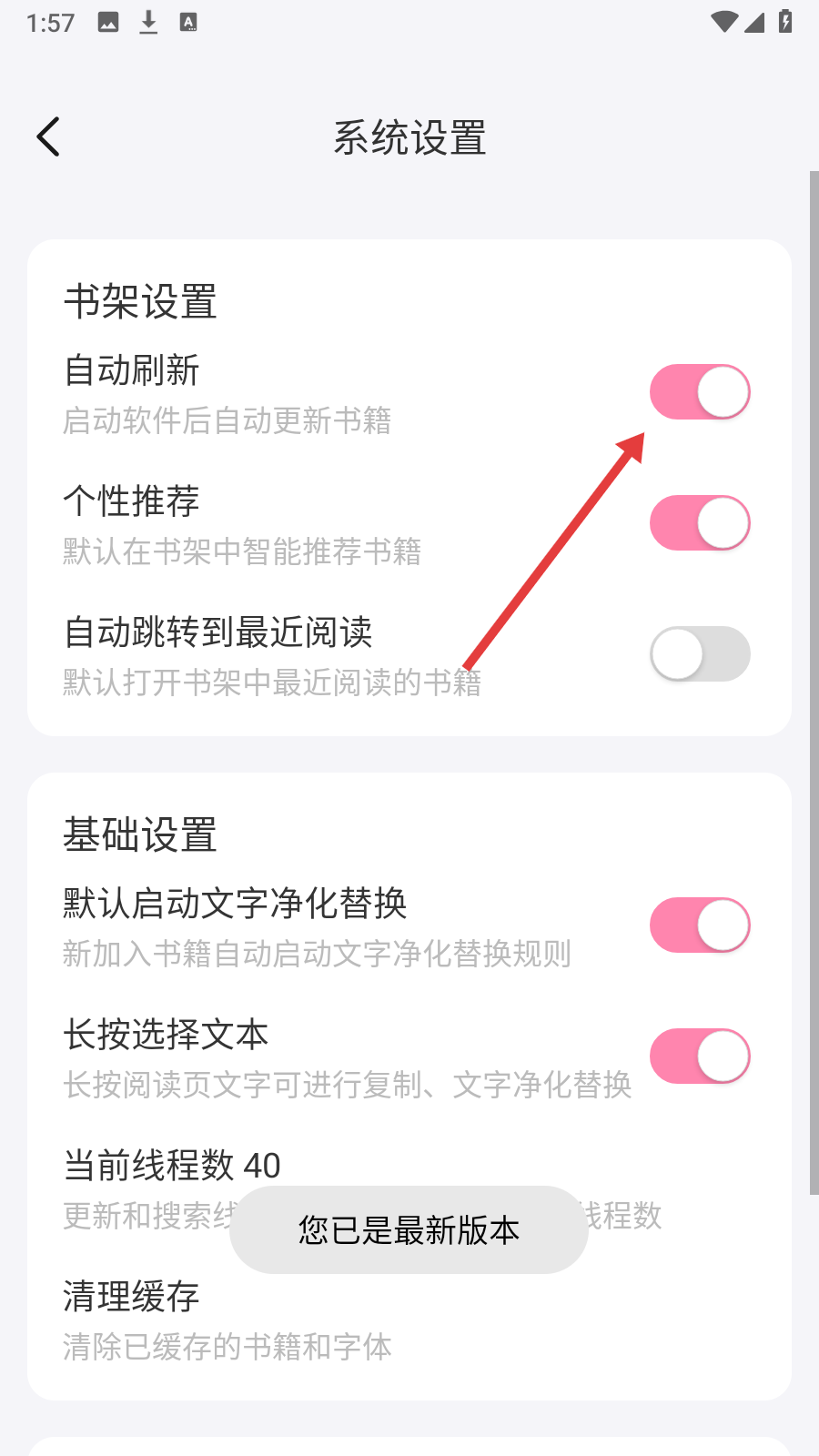Viewport: 819px width, 1456px height.
Task: Go back from 系统设置 page
Action: click(x=48, y=137)
